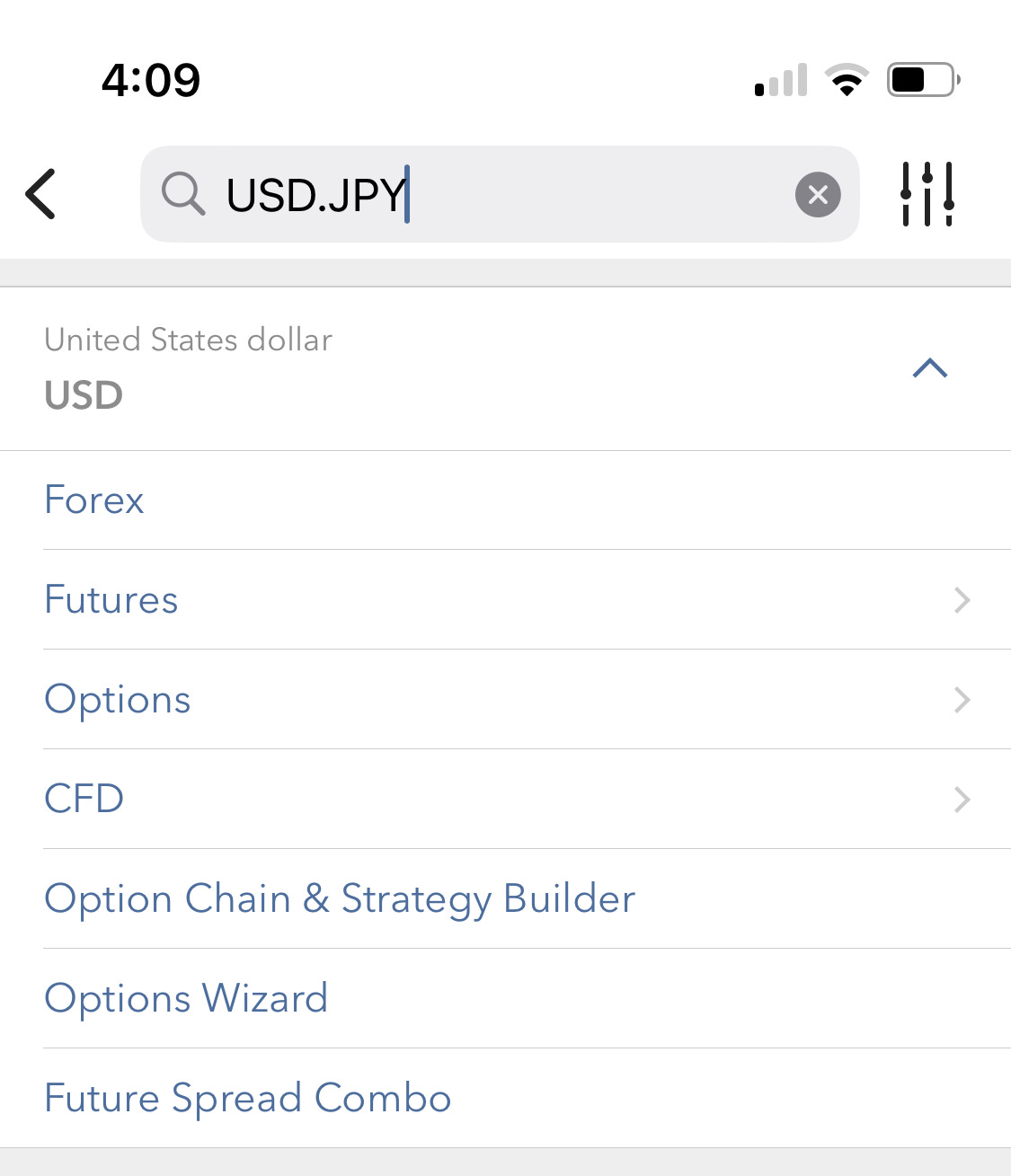Launch the Options Wizard
Image resolution: width=1011 pixels, height=1176 pixels.
coord(186,999)
